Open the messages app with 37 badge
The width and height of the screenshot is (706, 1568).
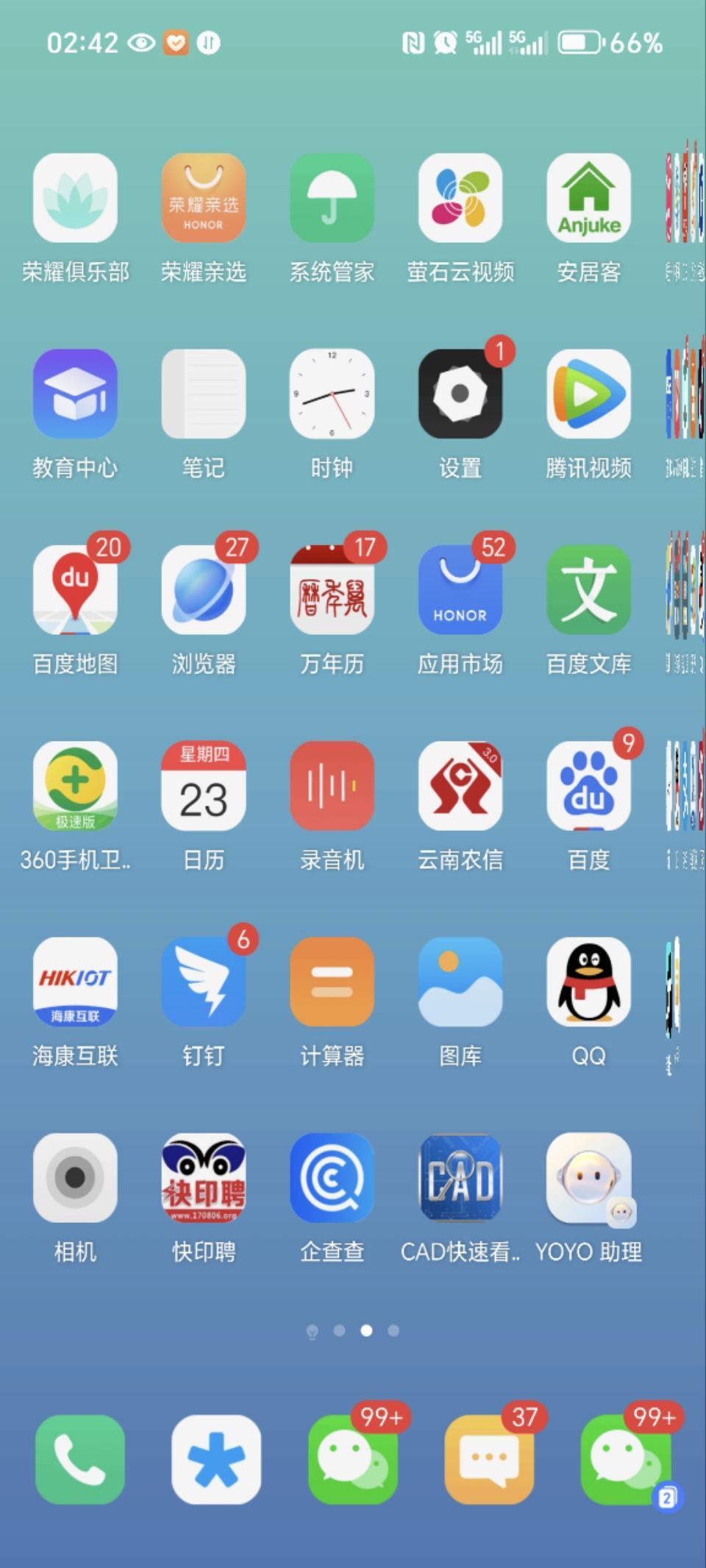click(489, 1459)
